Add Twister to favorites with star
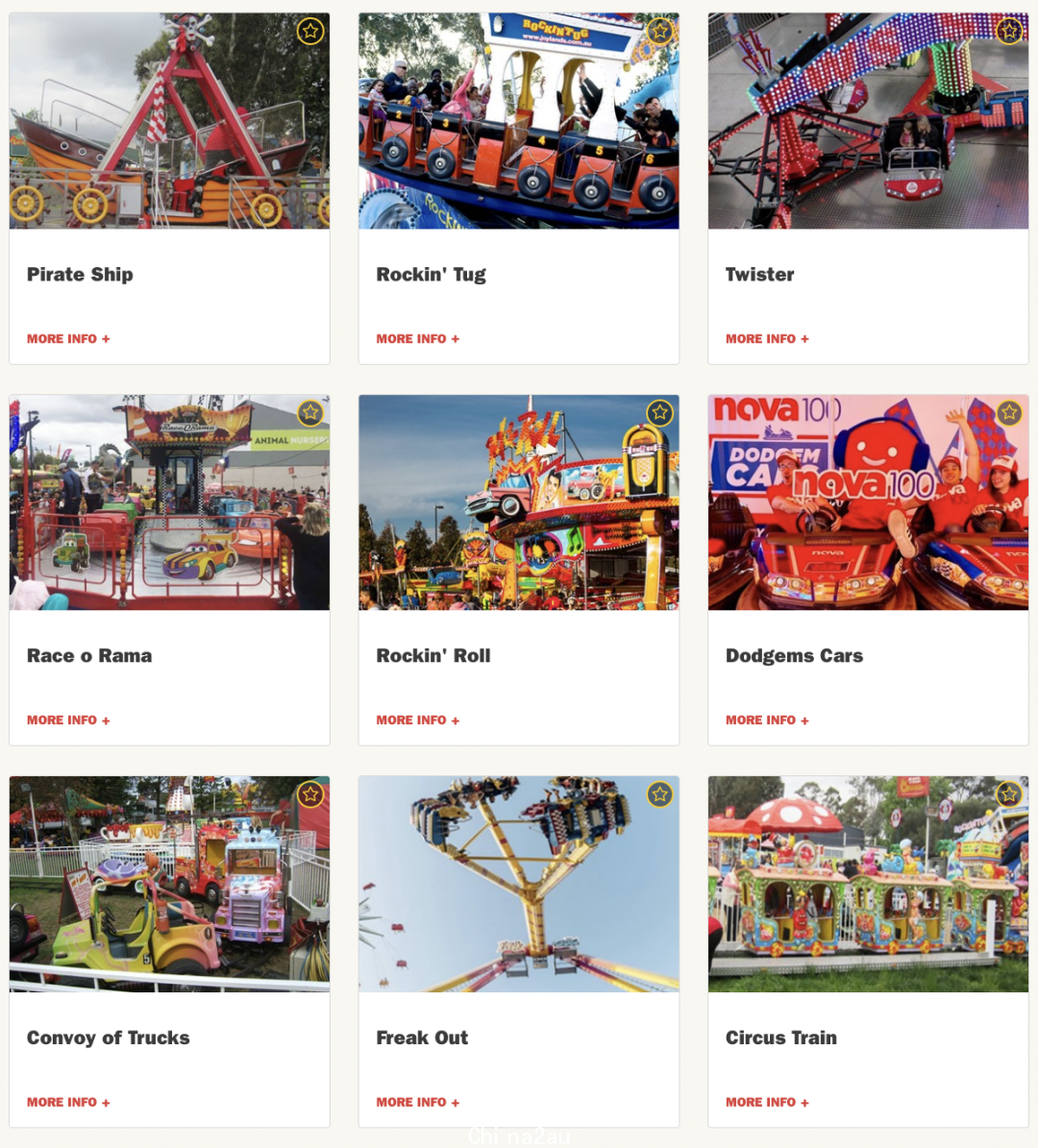Screen dimensions: 1038x1148 (1009, 32)
